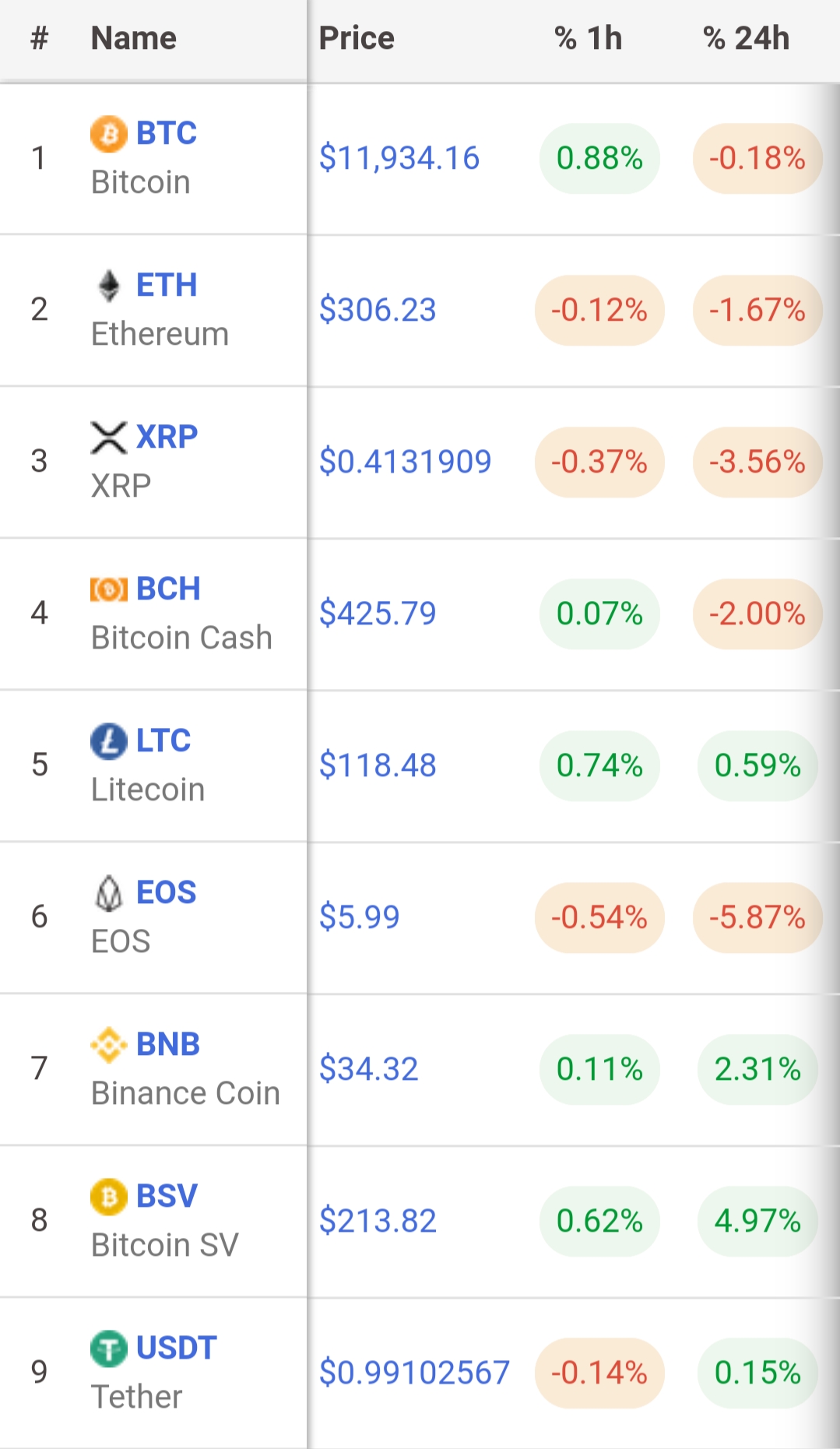Sort the table by Name column
This screenshot has height=1449, width=840.
tap(134, 38)
